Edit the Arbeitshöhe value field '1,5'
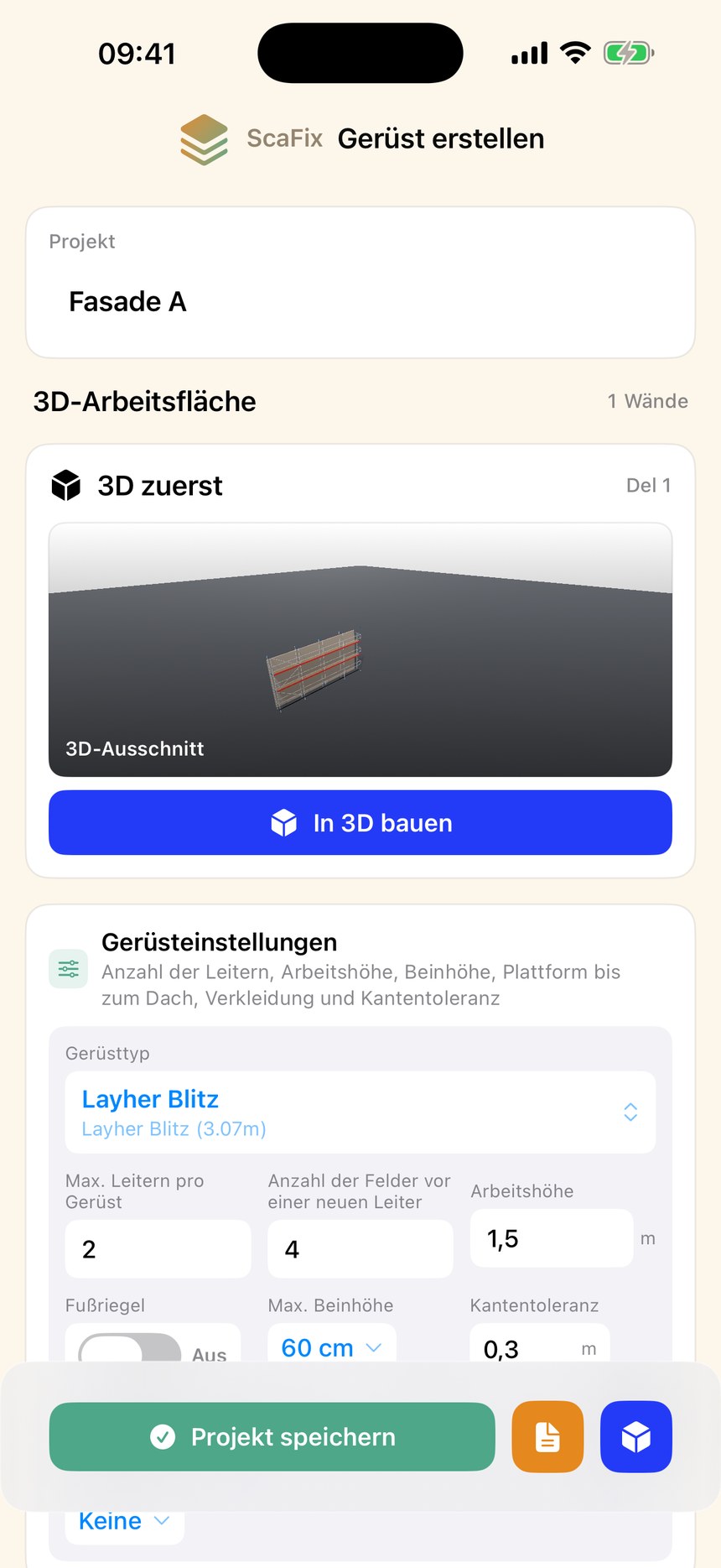 pyautogui.click(x=551, y=1238)
